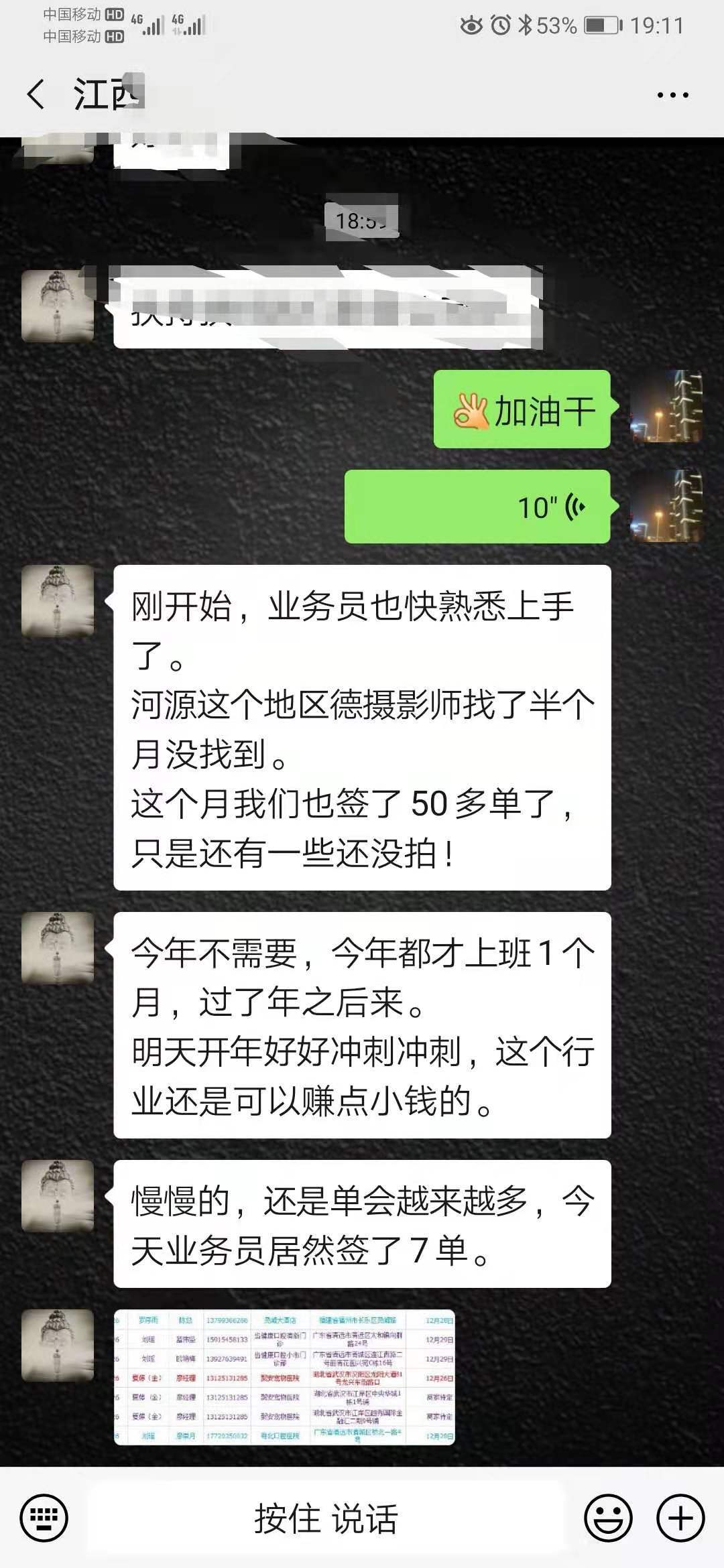Screen dimensions: 724x1568
Task: Tap your avatar next to the voice message
Action: coord(667,508)
